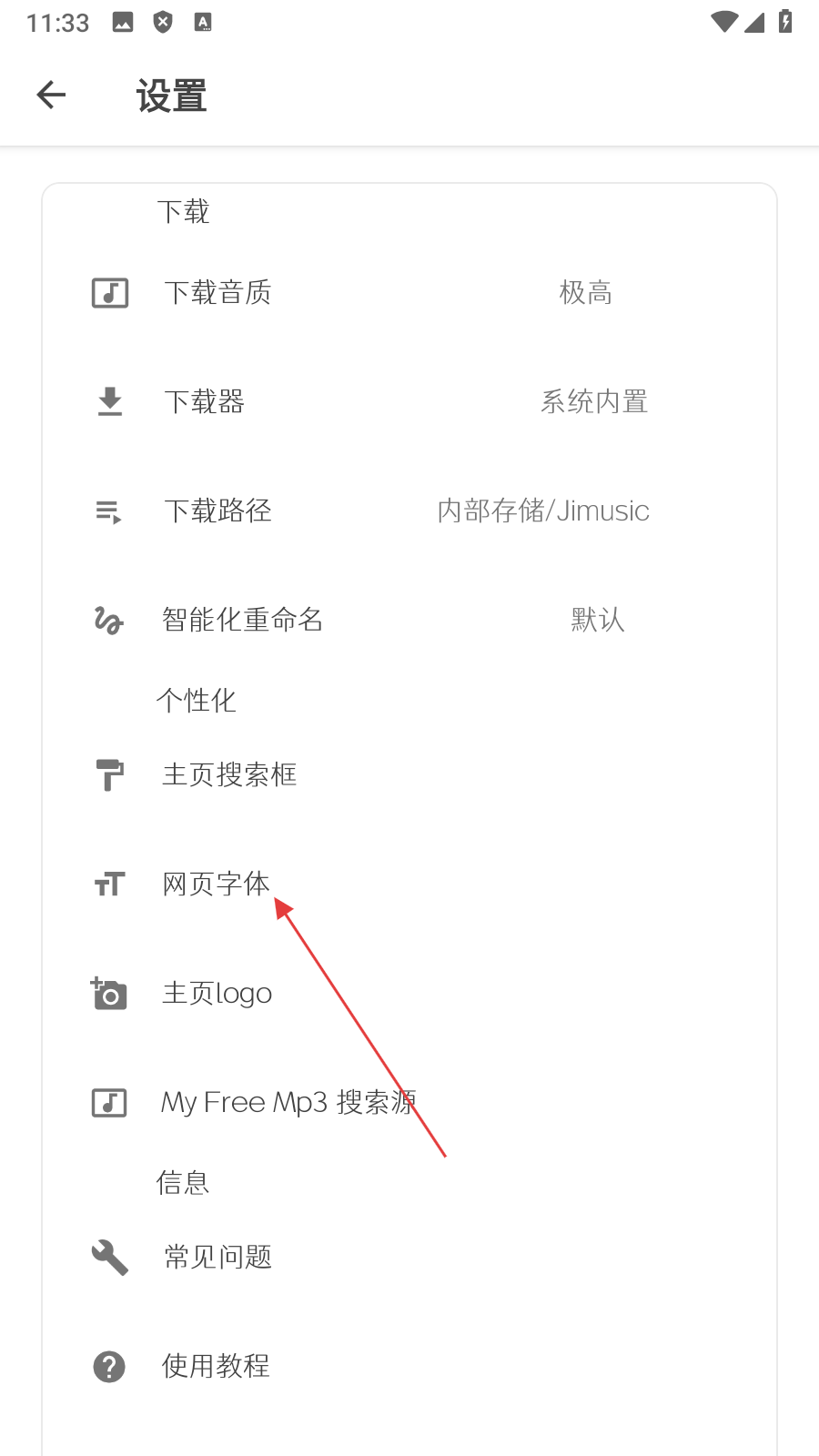Open 智能化重命名 options
The height and width of the screenshot is (1456, 819).
pos(243,621)
